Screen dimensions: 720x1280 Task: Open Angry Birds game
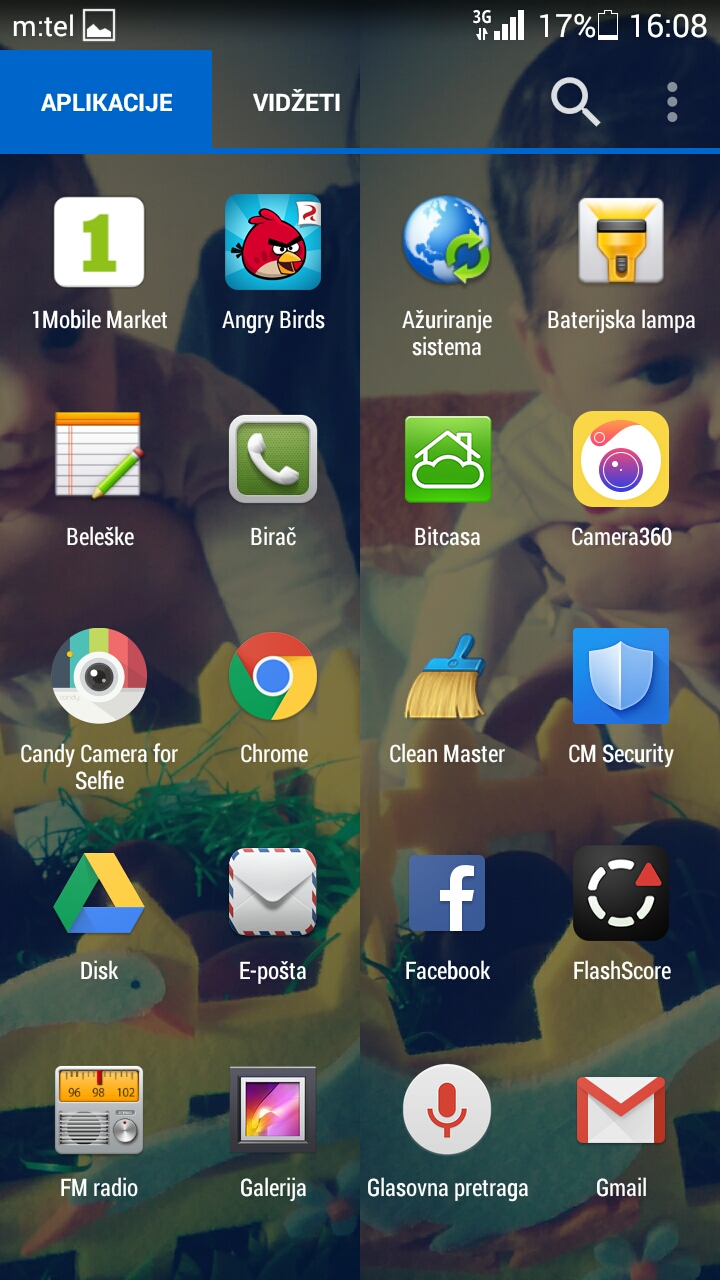273,243
